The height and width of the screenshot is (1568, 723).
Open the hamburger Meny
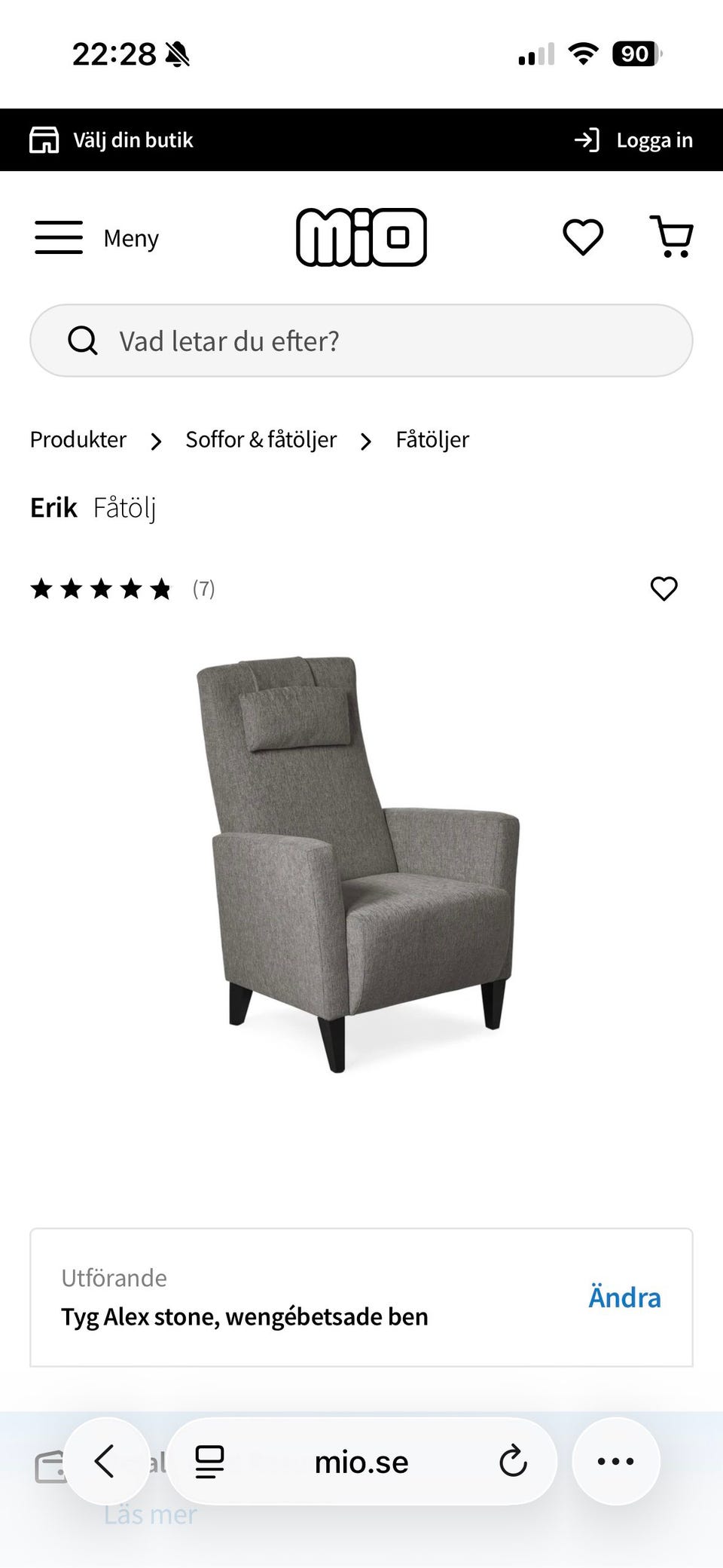tap(59, 237)
